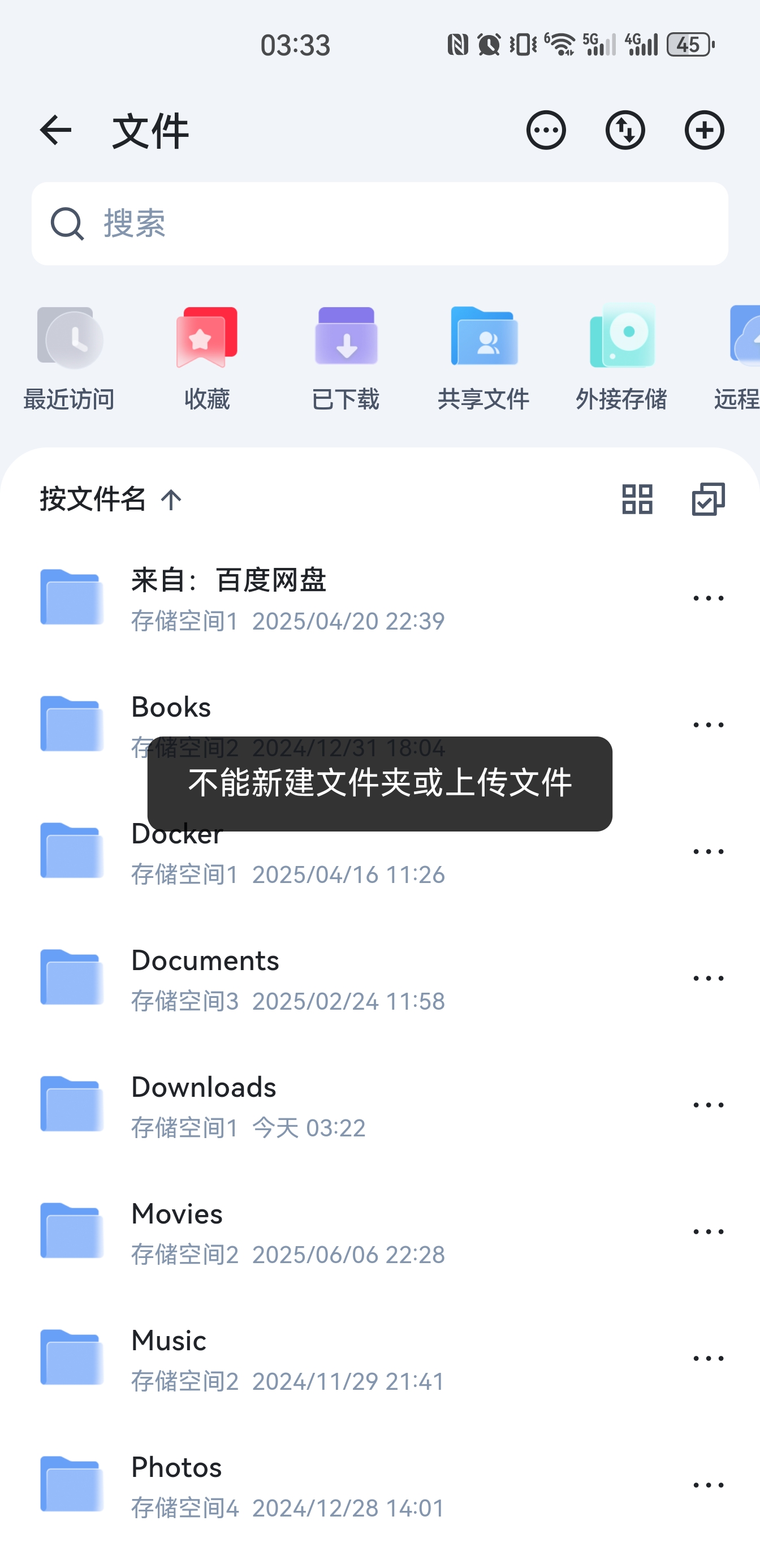Open the transfer list icon
Image resolution: width=760 pixels, height=1568 pixels.
pyautogui.click(x=625, y=130)
